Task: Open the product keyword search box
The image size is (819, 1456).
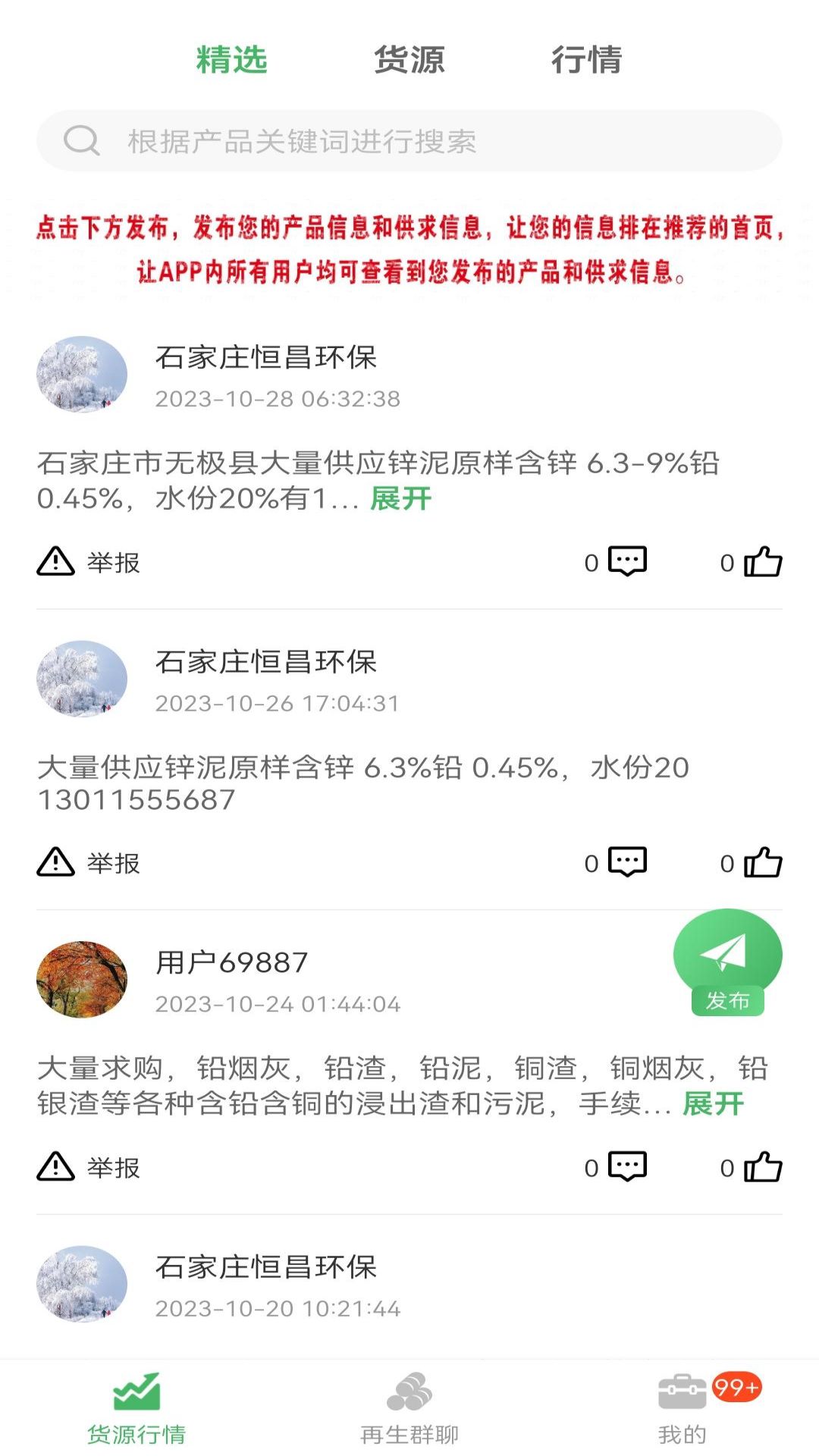Action: tap(409, 141)
